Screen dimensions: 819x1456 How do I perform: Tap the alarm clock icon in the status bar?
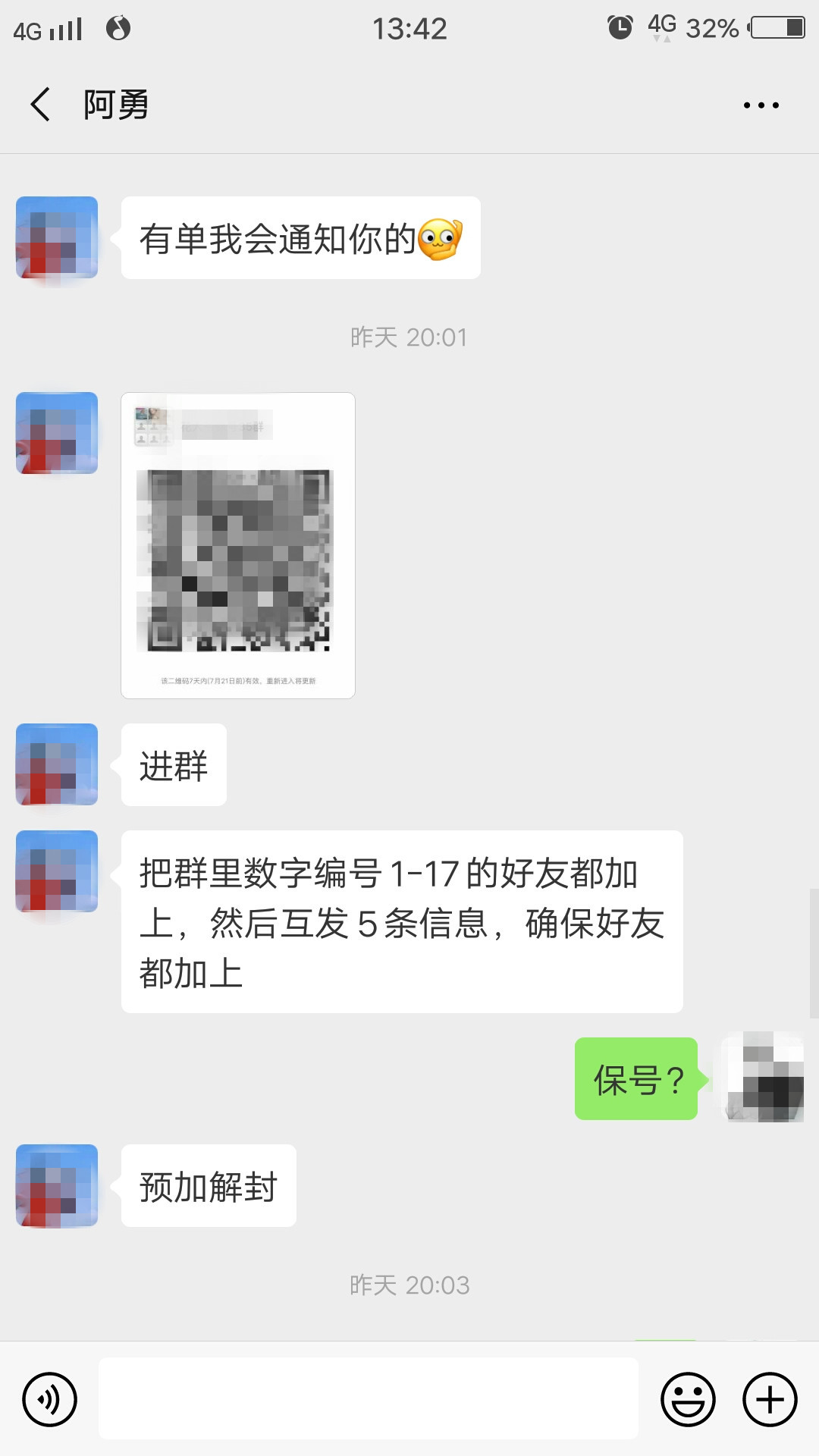pyautogui.click(x=620, y=25)
